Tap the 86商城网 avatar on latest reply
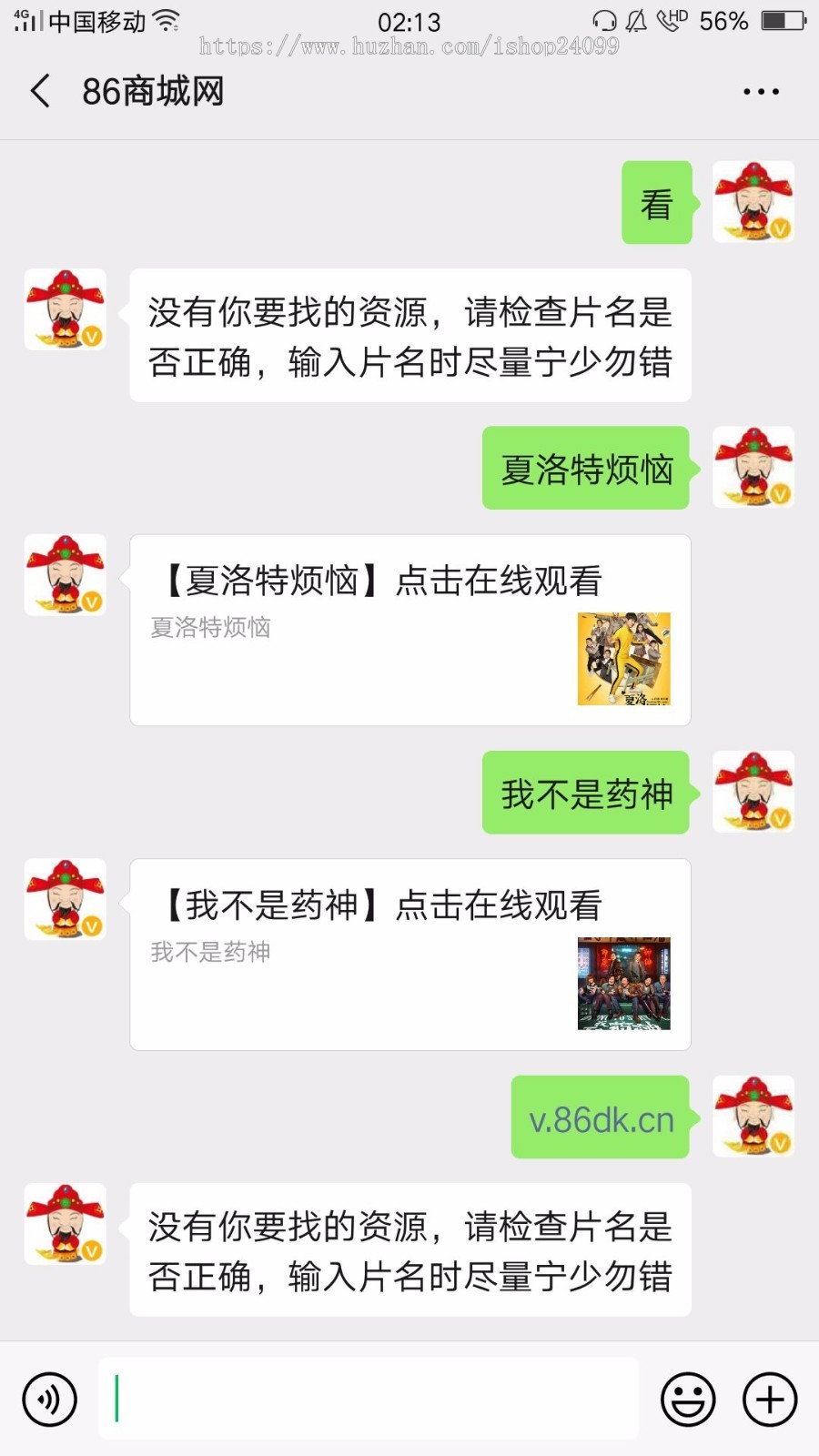This screenshot has width=819, height=1456. pyautogui.click(x=65, y=1224)
